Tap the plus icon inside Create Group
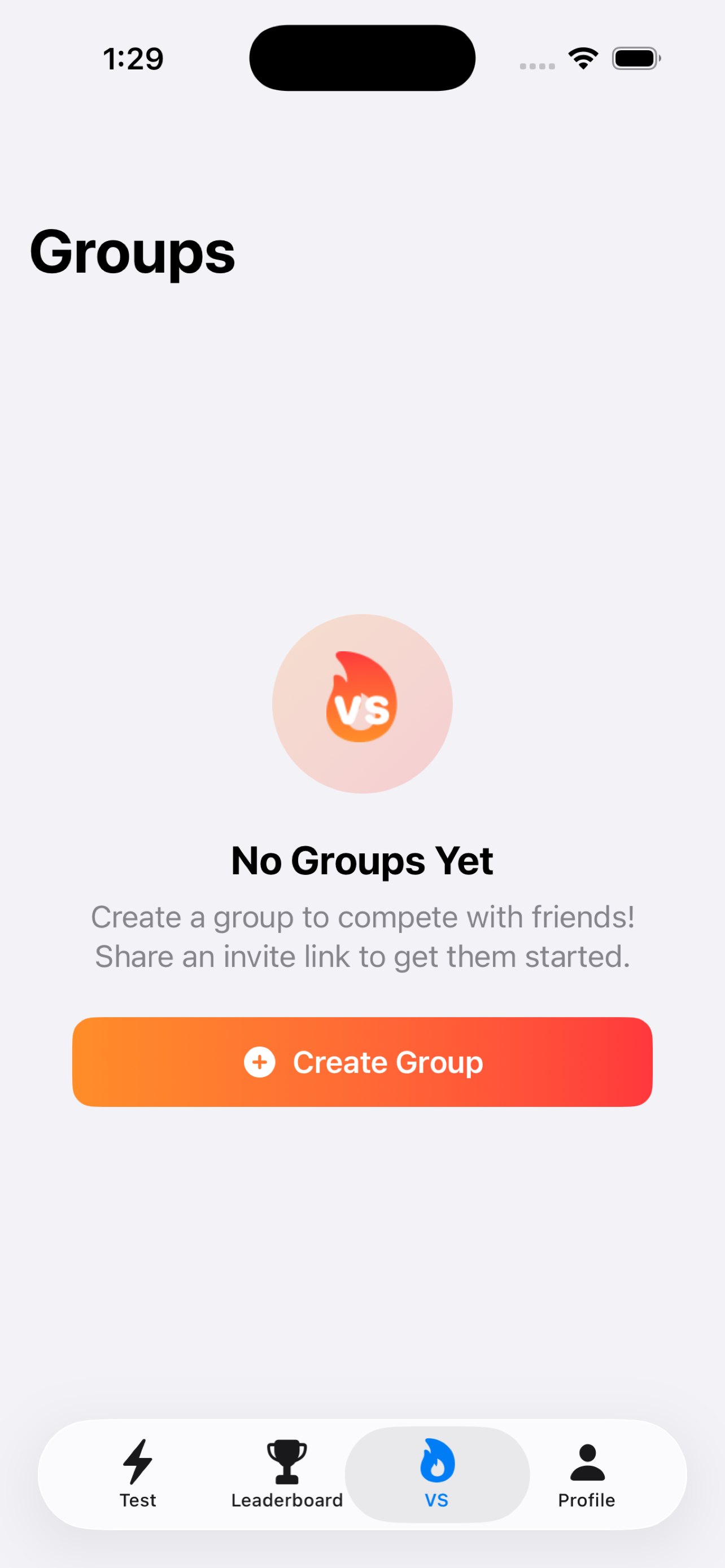The width and height of the screenshot is (725, 1568). (260, 1062)
